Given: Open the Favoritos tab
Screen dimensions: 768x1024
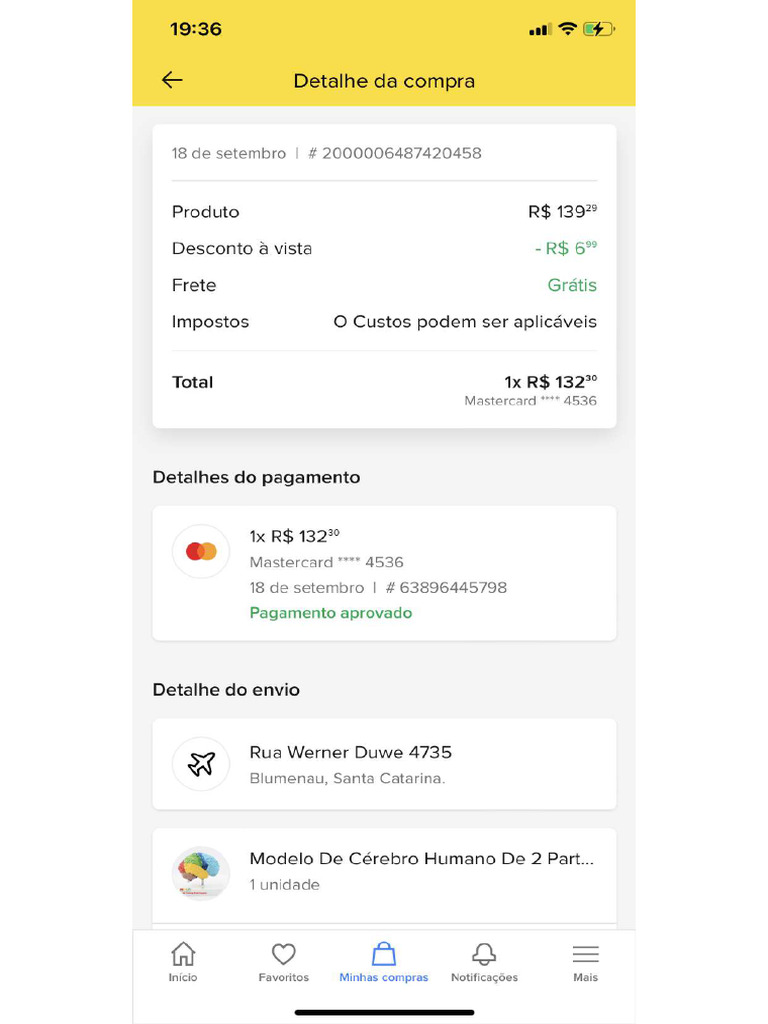Looking at the screenshot, I should tap(284, 962).
